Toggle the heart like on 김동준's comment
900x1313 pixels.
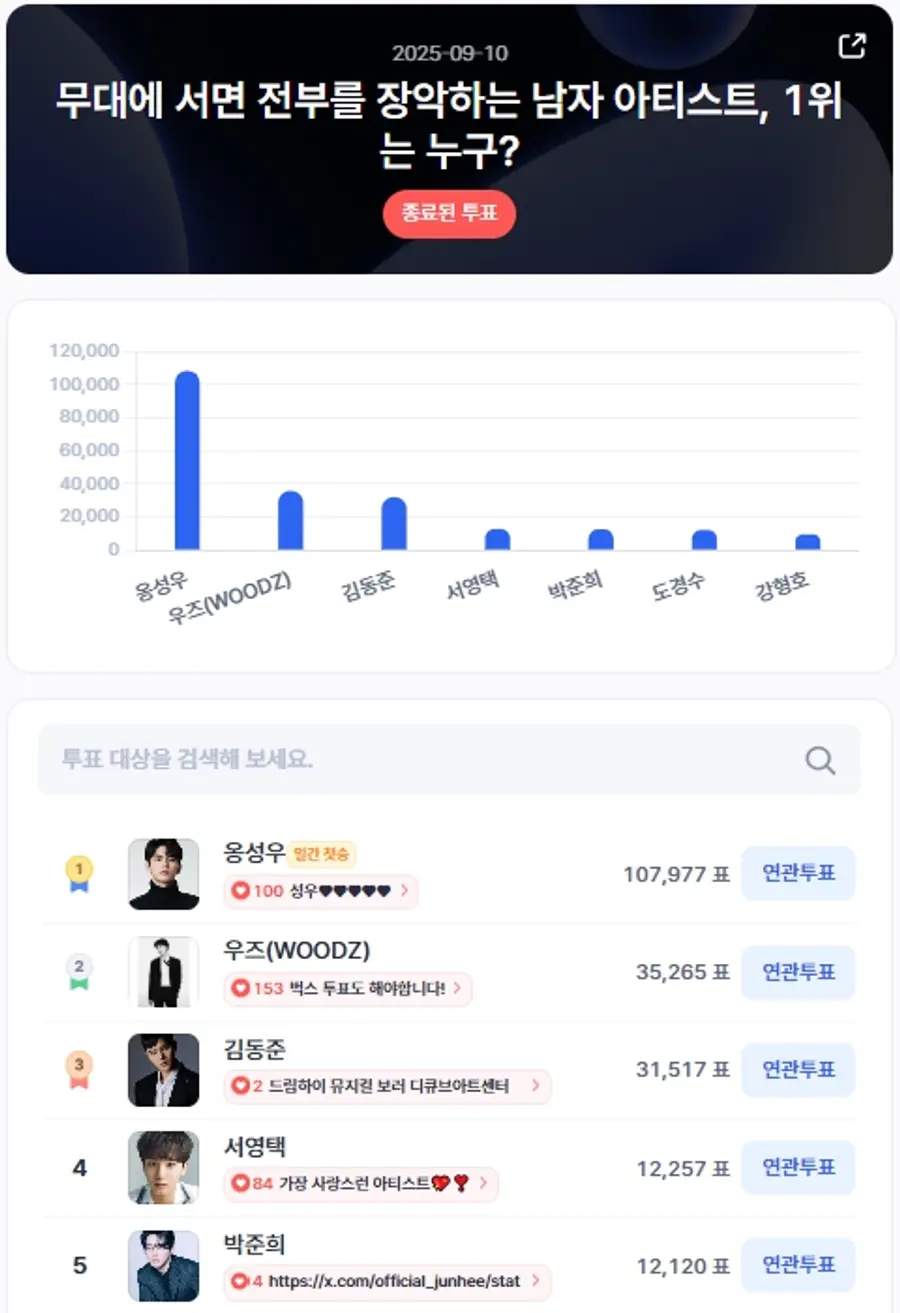point(238,1086)
